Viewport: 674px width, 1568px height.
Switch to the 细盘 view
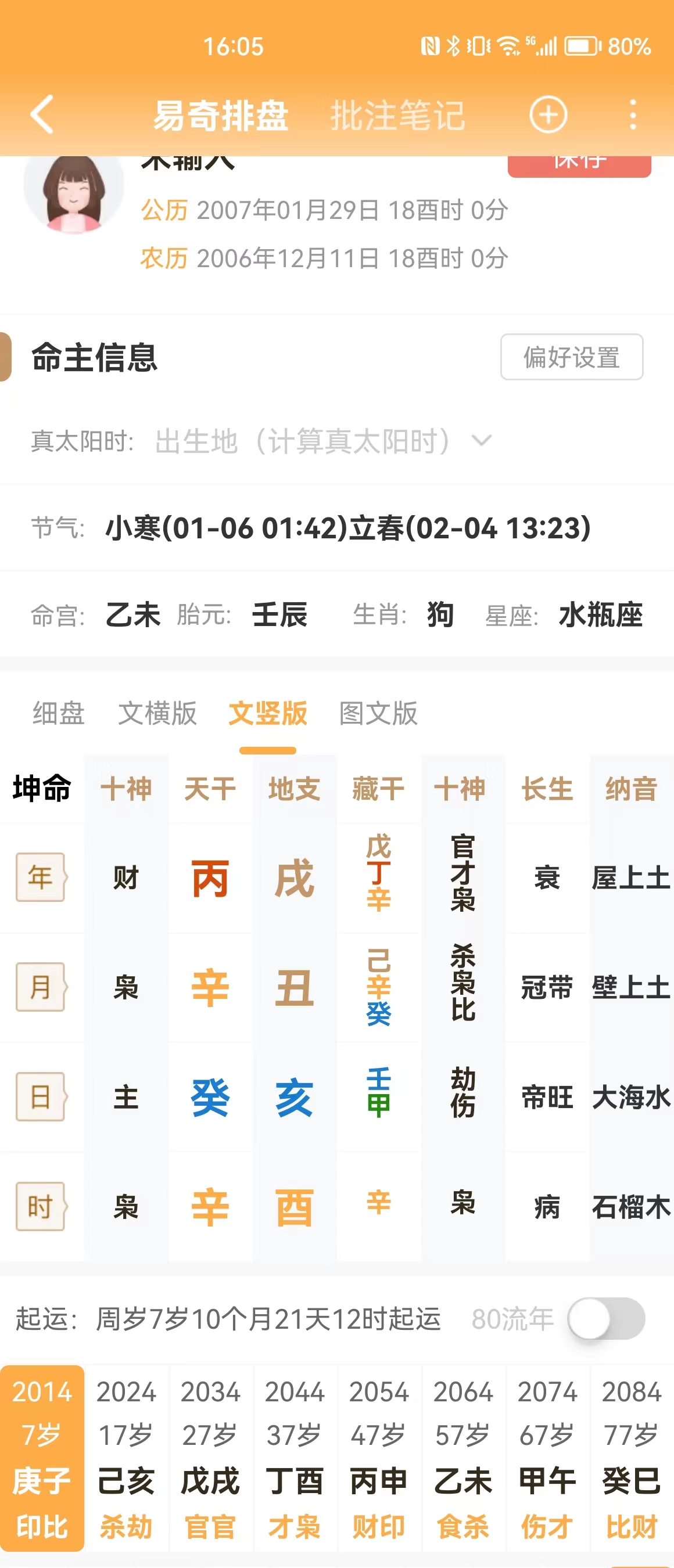pyautogui.click(x=59, y=713)
